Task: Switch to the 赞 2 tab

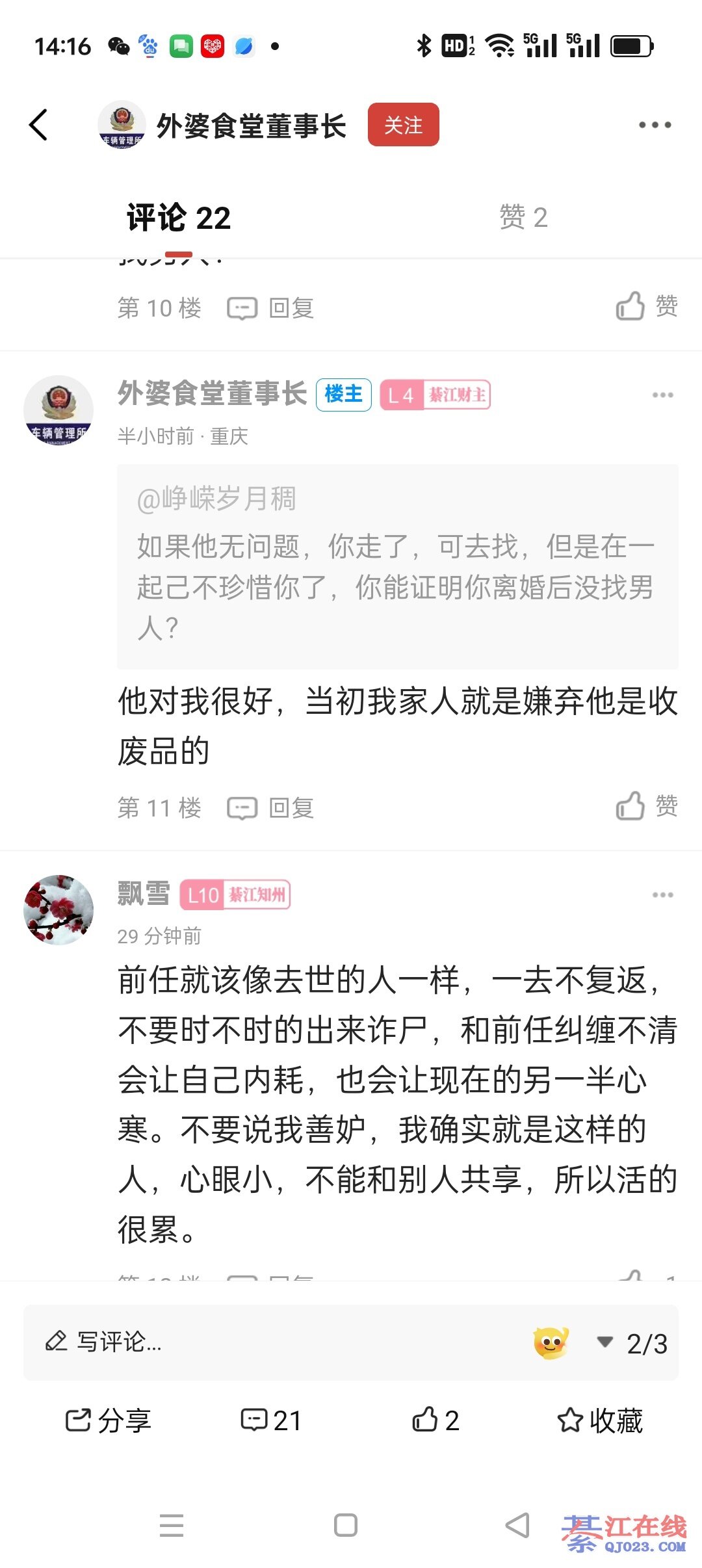Action: tap(523, 217)
